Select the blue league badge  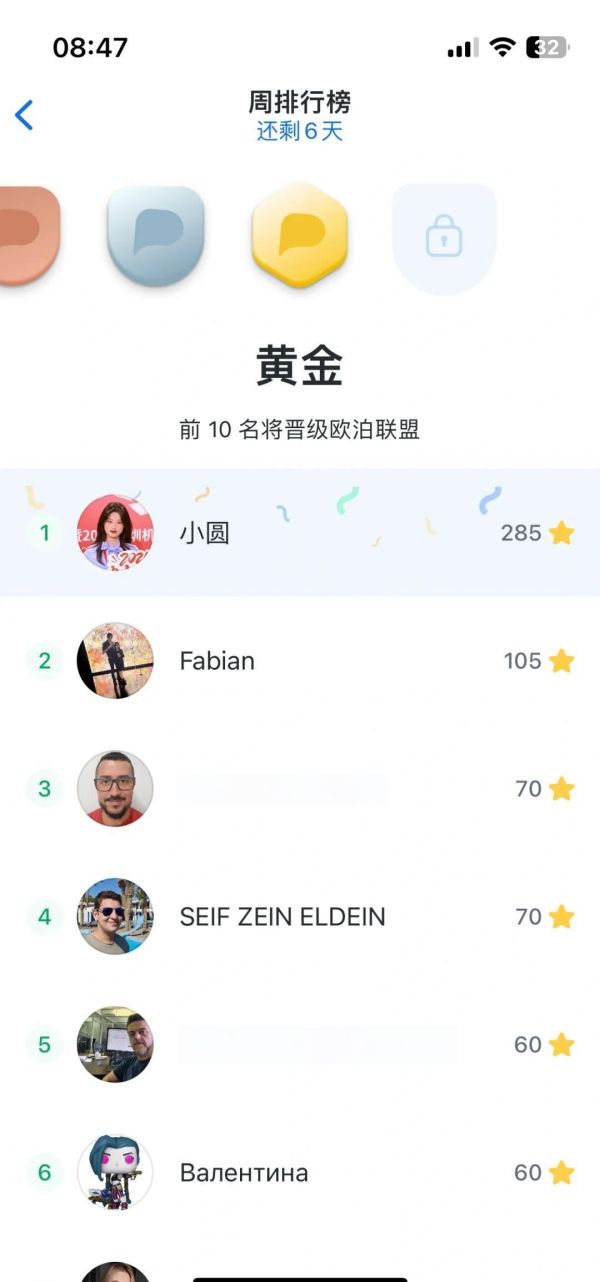point(155,236)
